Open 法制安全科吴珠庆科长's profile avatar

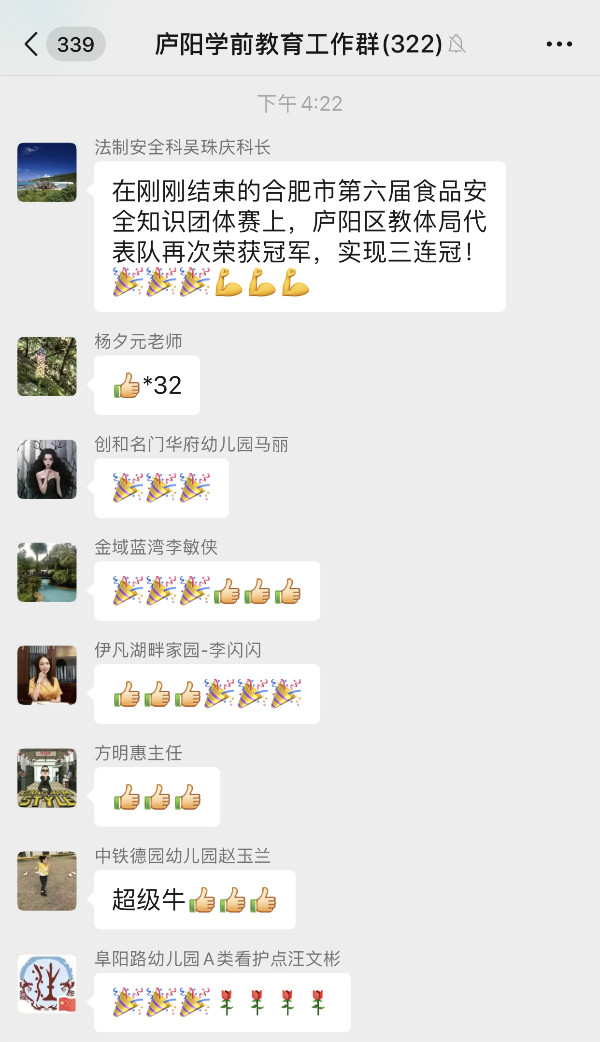(x=47, y=172)
